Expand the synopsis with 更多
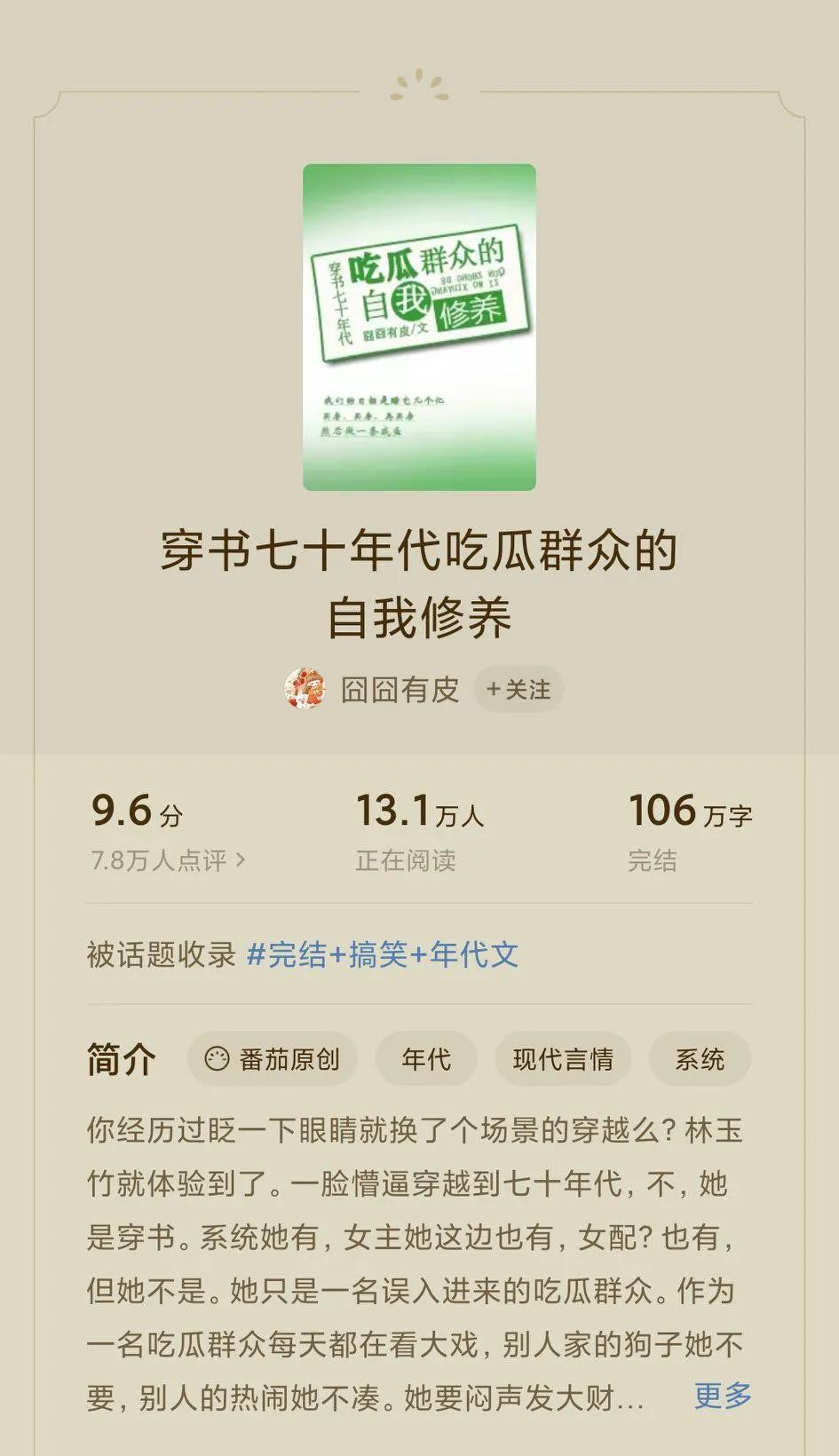The height and width of the screenshot is (1456, 839). (x=722, y=1395)
